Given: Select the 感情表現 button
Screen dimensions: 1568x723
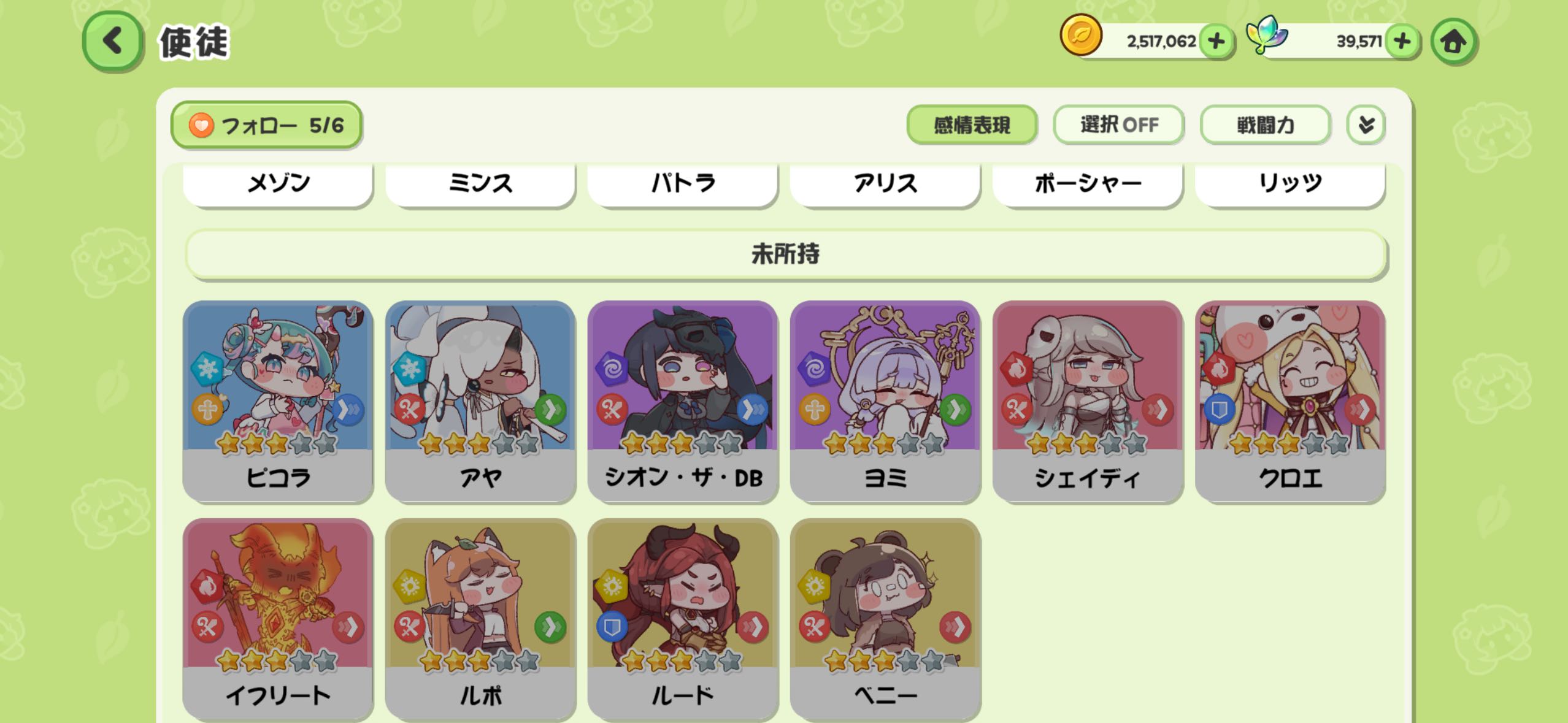Looking at the screenshot, I should point(972,125).
